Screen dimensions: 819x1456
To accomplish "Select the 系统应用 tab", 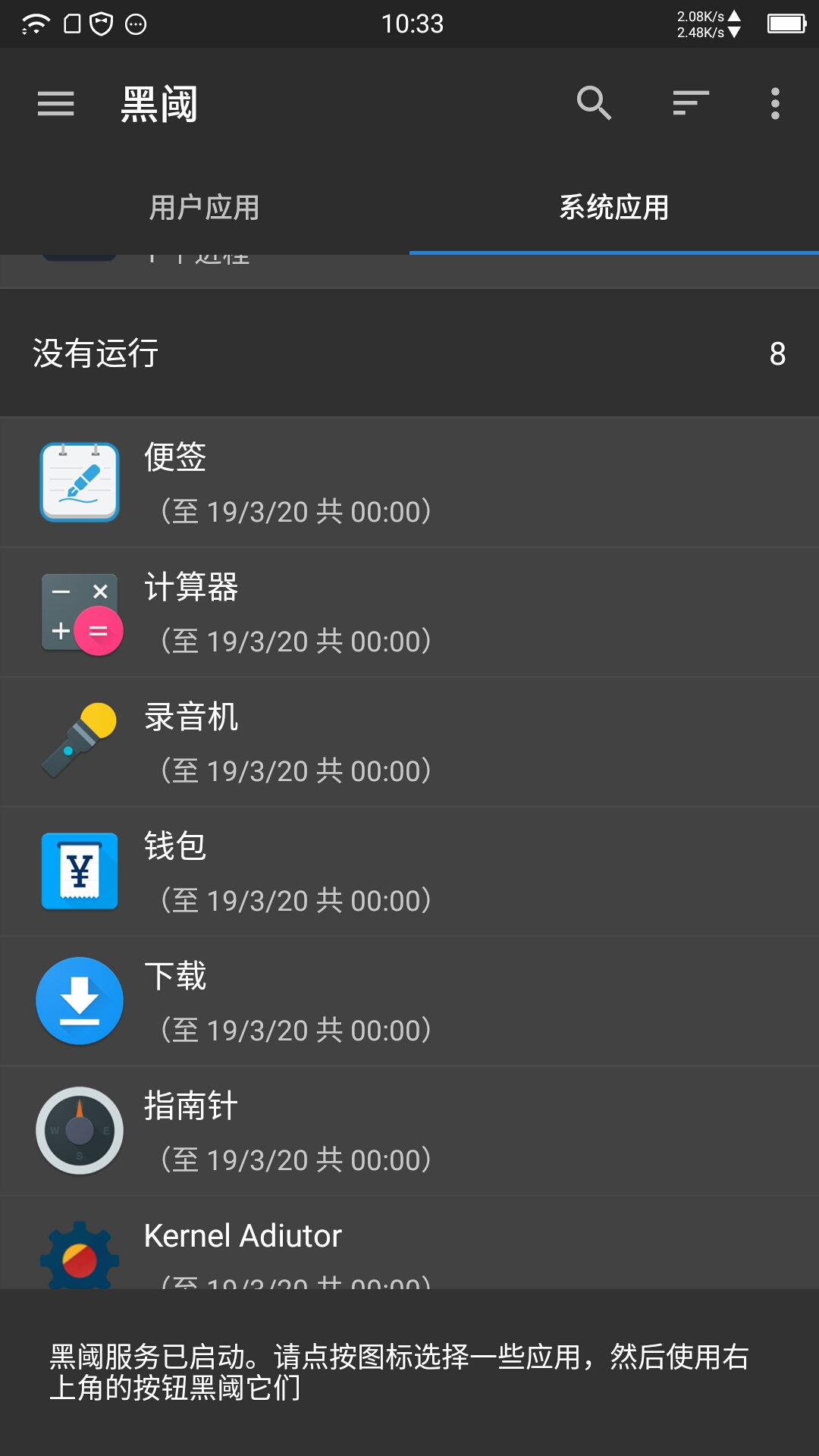I will point(614,208).
